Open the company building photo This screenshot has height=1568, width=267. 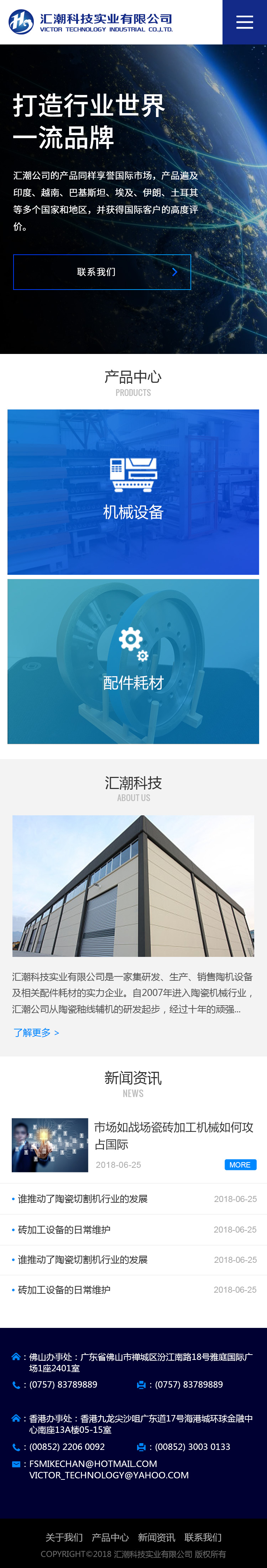coord(133,886)
